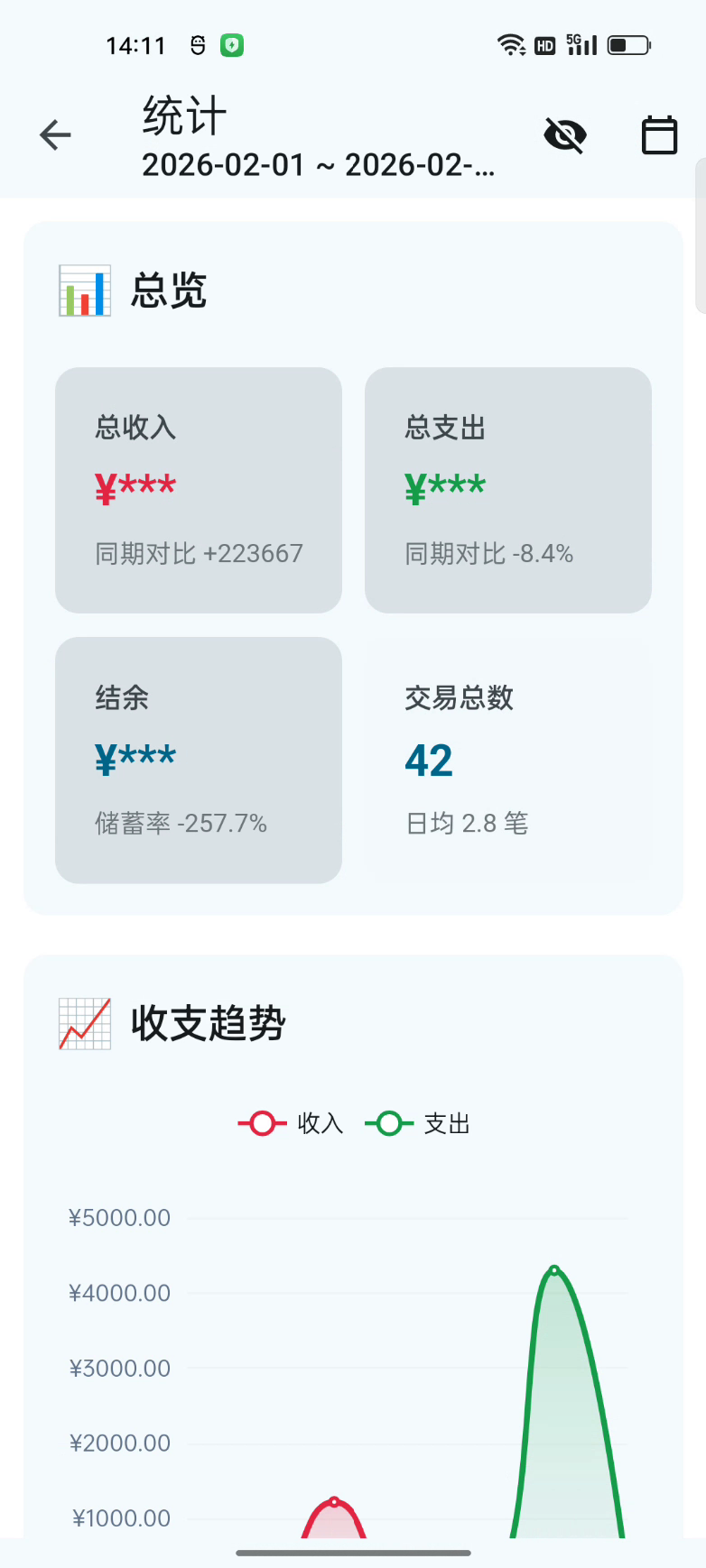
Task: Click the line chart icon beside 收支趋势
Action: tap(83, 1022)
